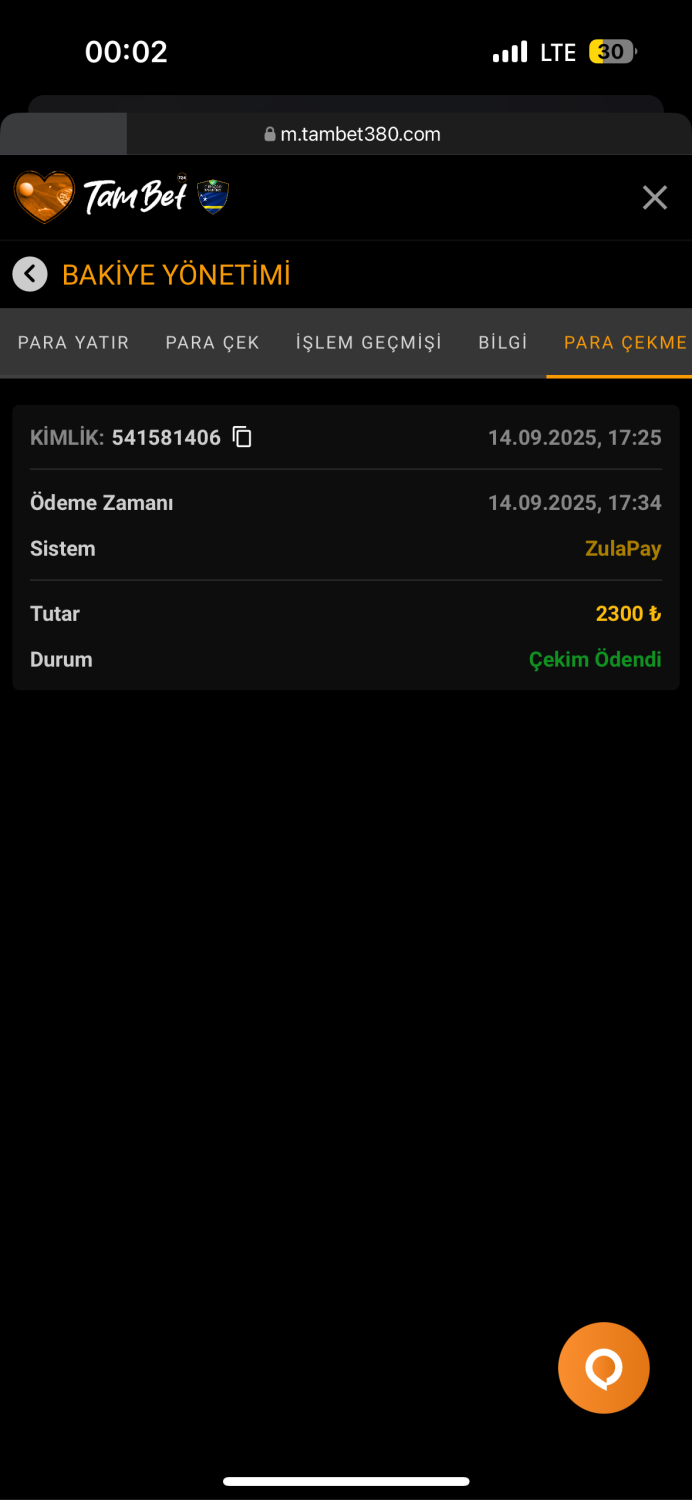This screenshot has height=1500, width=692.
Task: Select the Bilgi tab
Action: point(503,343)
